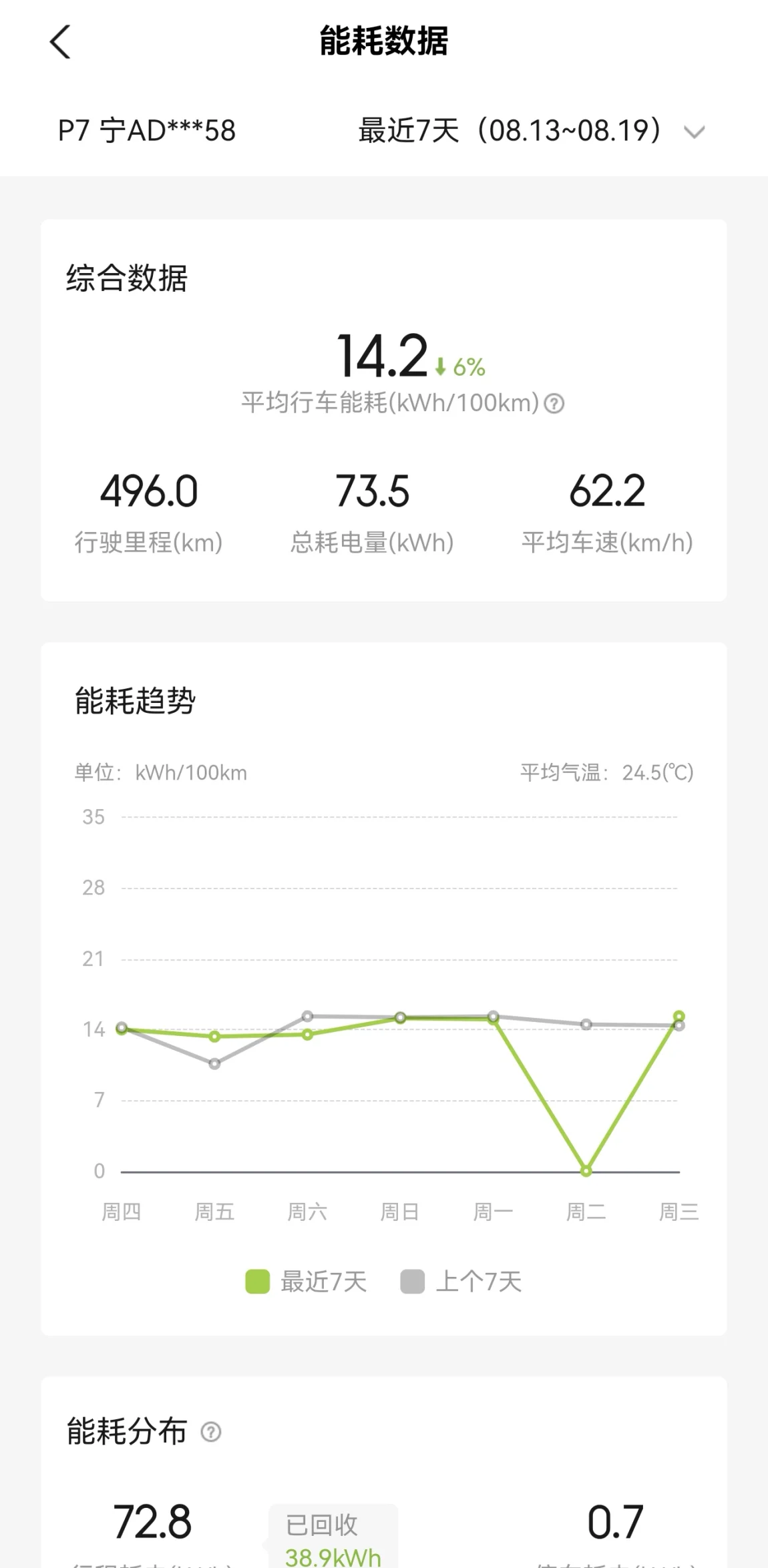Toggle the 上个7天 series in the chart legend
768x1568 pixels.
tap(461, 1281)
